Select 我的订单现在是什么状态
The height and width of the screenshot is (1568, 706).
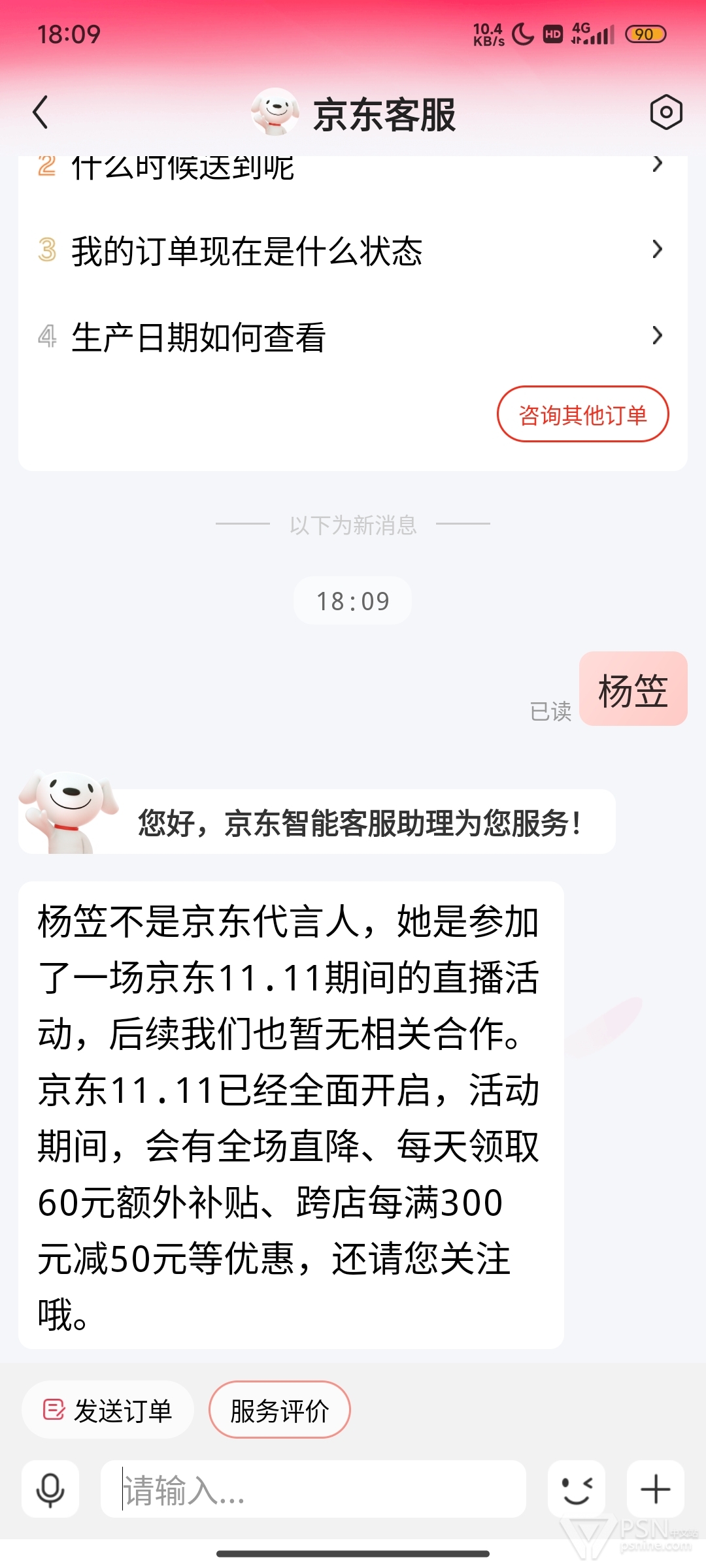pyautogui.click(x=352, y=251)
